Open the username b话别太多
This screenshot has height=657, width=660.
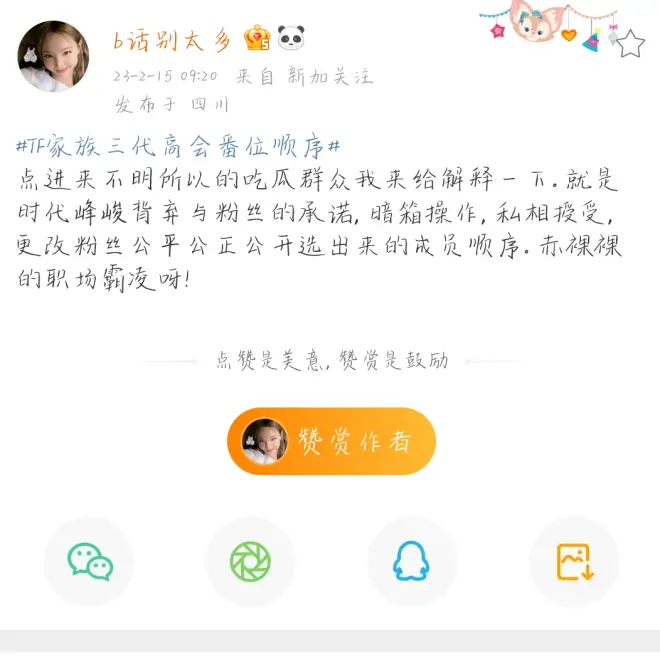point(172,40)
